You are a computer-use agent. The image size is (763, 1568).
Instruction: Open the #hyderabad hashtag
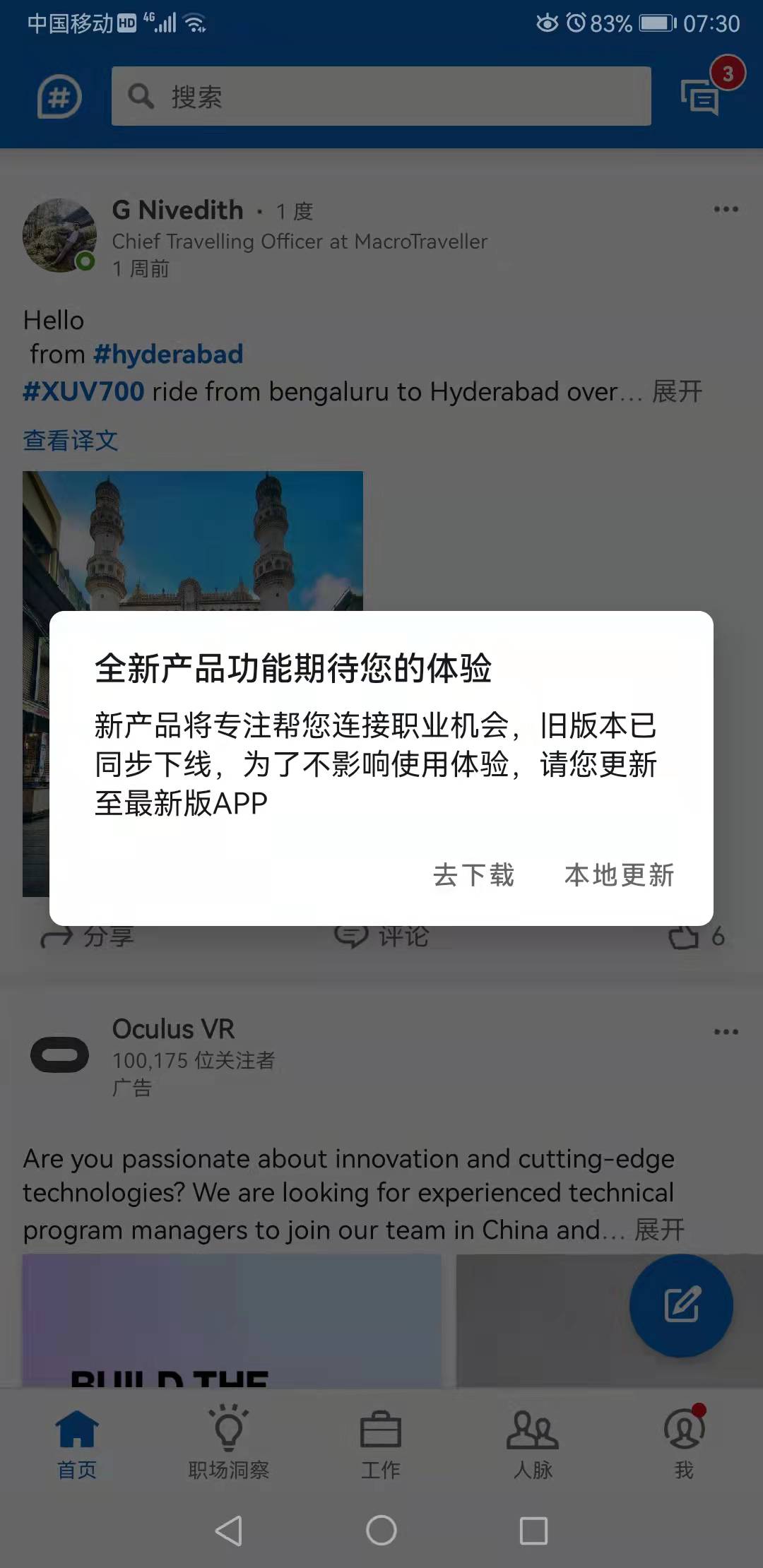(x=168, y=355)
